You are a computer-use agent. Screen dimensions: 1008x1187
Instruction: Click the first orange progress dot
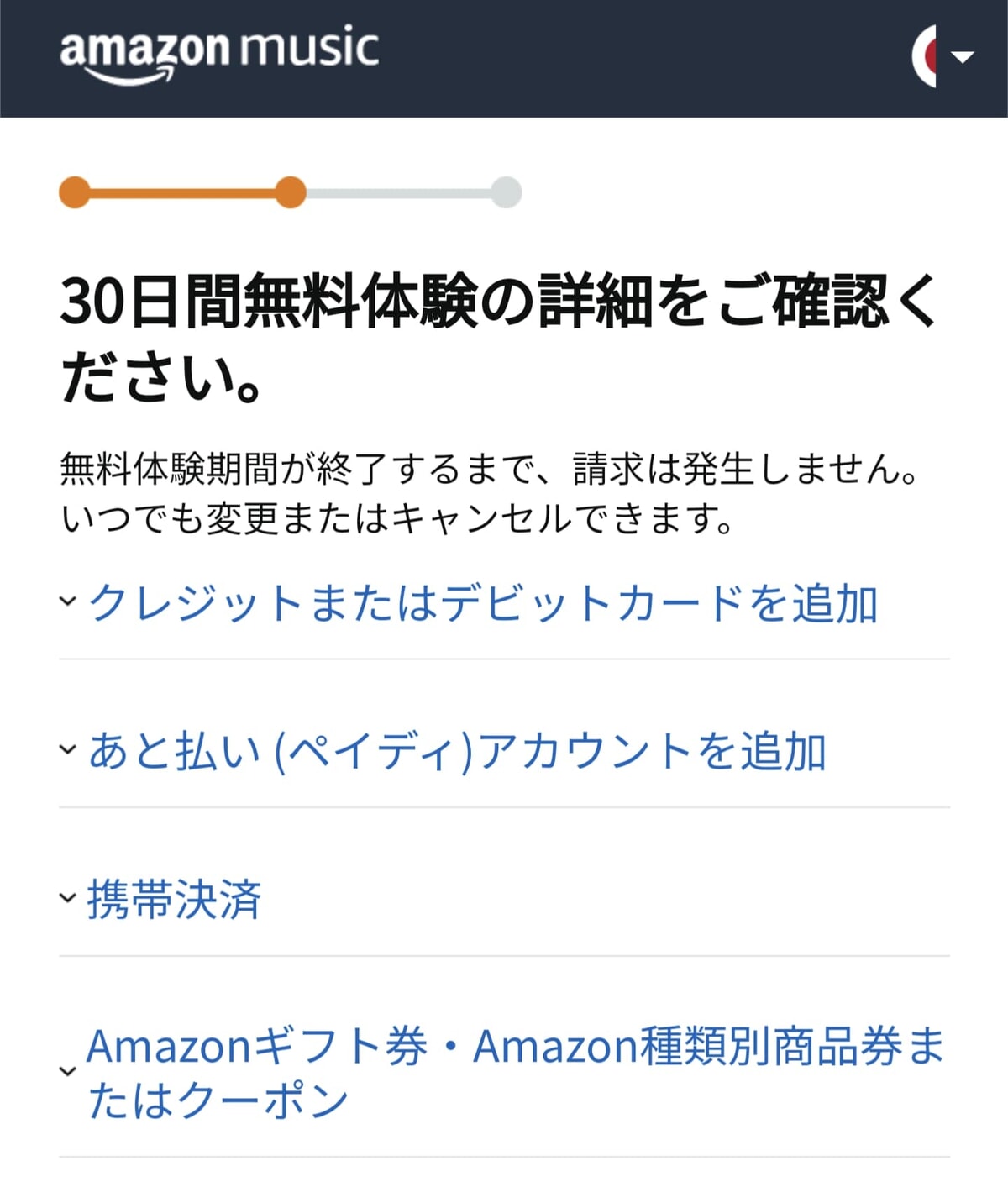tap(76, 192)
